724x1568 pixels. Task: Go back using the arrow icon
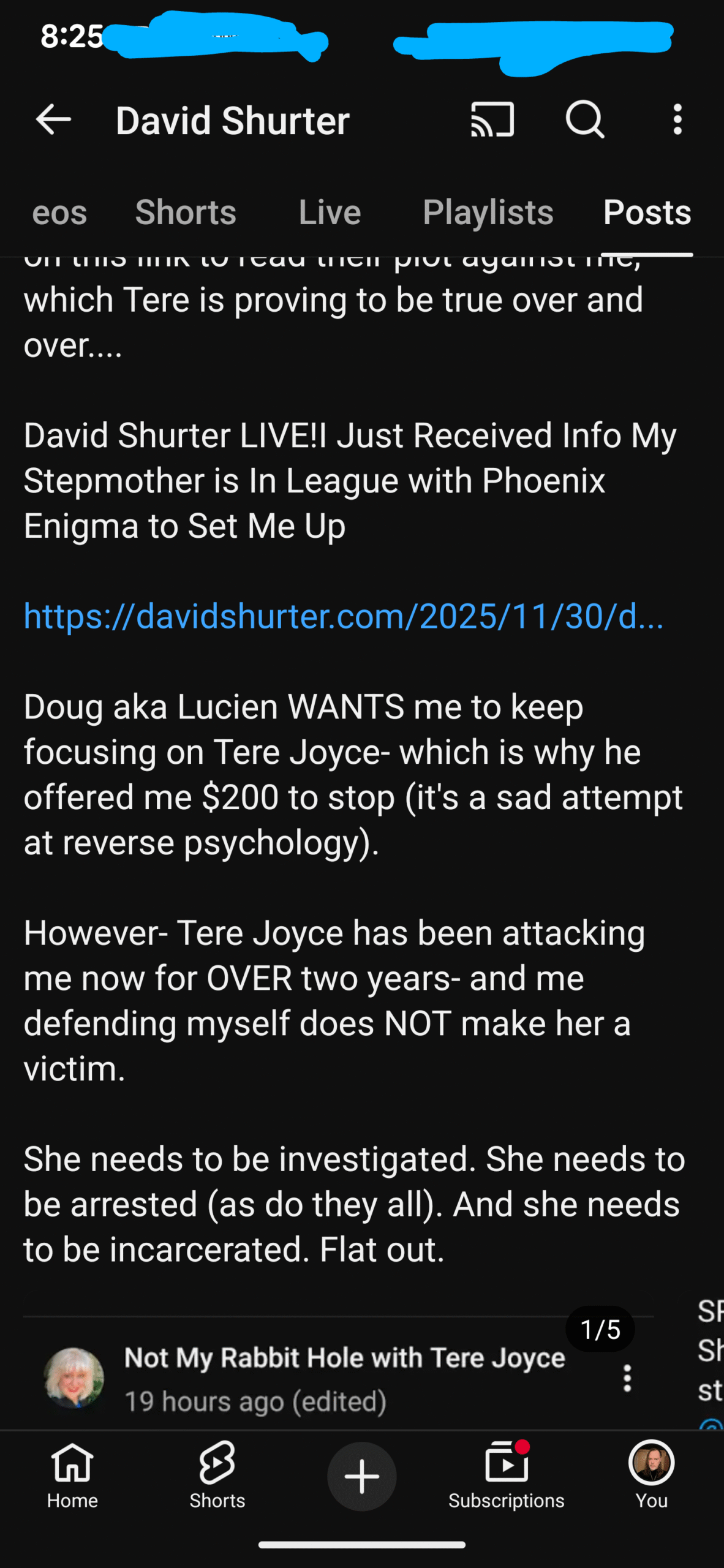54,119
